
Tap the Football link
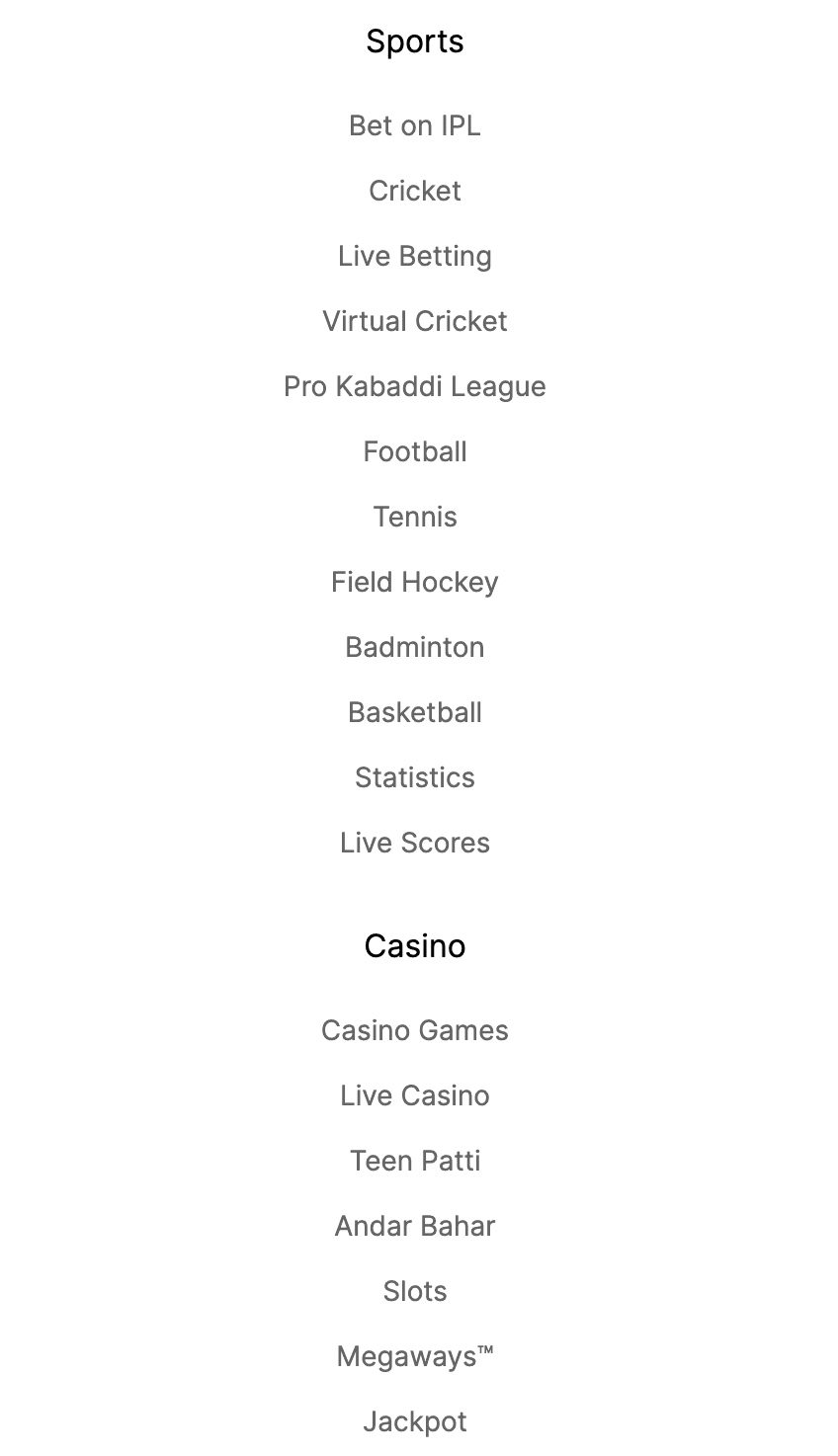coord(414,451)
